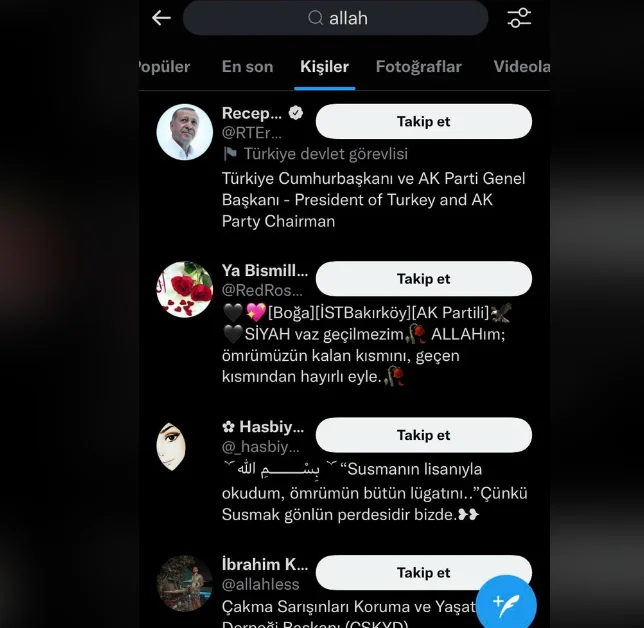Open the Videolar tab
Screen dimensions: 644x628
[521, 67]
